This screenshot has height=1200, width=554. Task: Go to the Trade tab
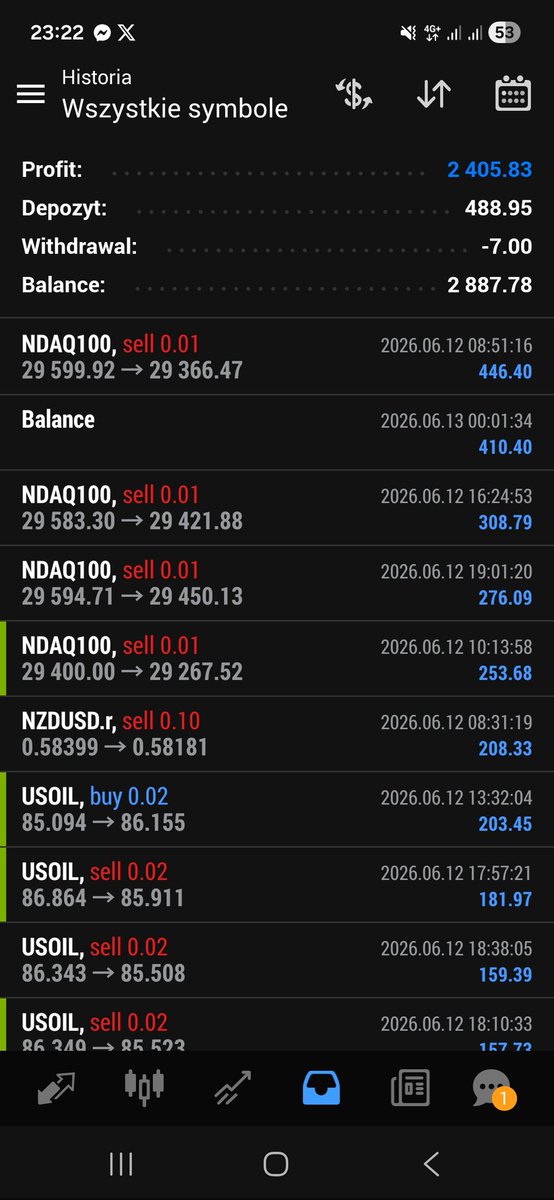pyautogui.click(x=232, y=1087)
